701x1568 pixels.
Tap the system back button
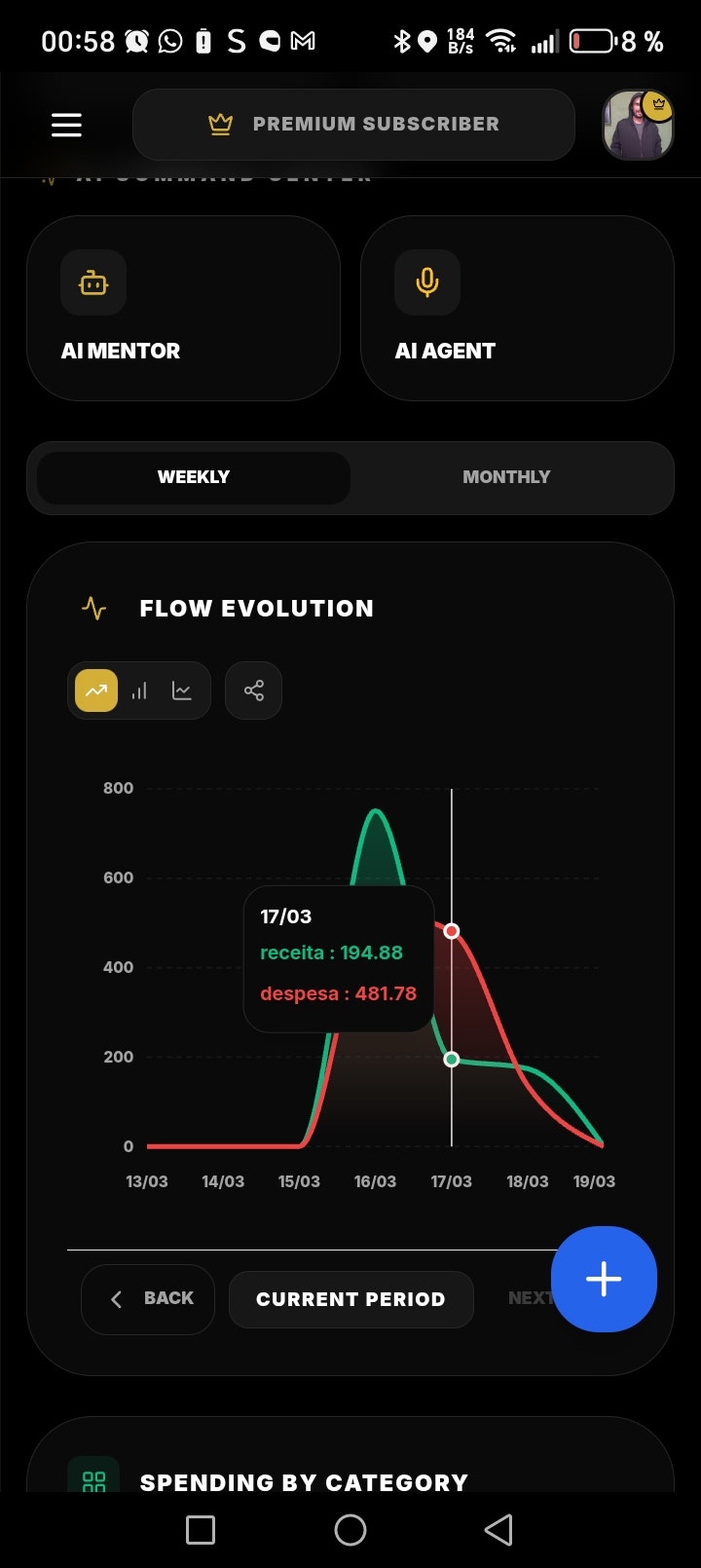point(498,1530)
